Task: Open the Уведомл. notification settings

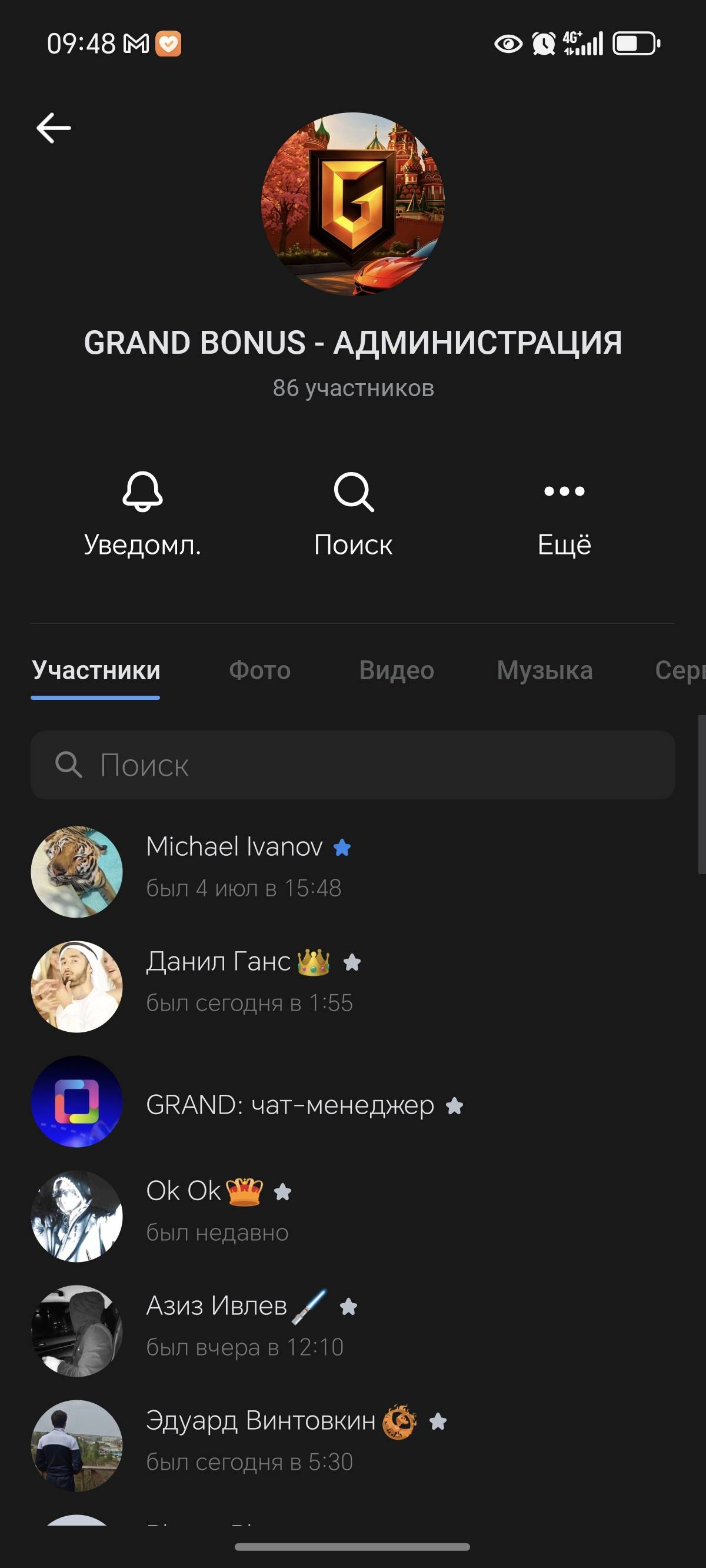Action: click(142, 514)
